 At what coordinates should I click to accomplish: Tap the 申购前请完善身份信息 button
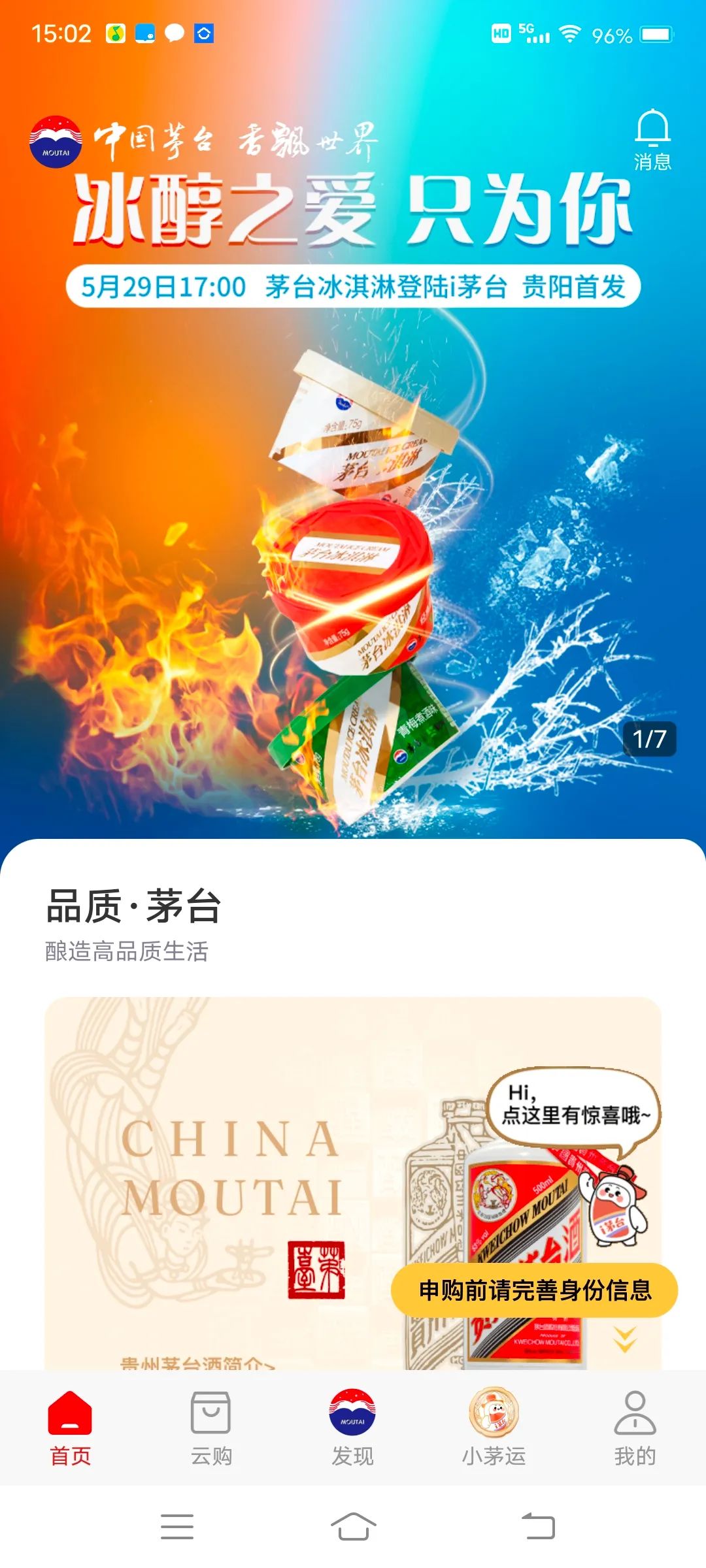(x=534, y=1290)
